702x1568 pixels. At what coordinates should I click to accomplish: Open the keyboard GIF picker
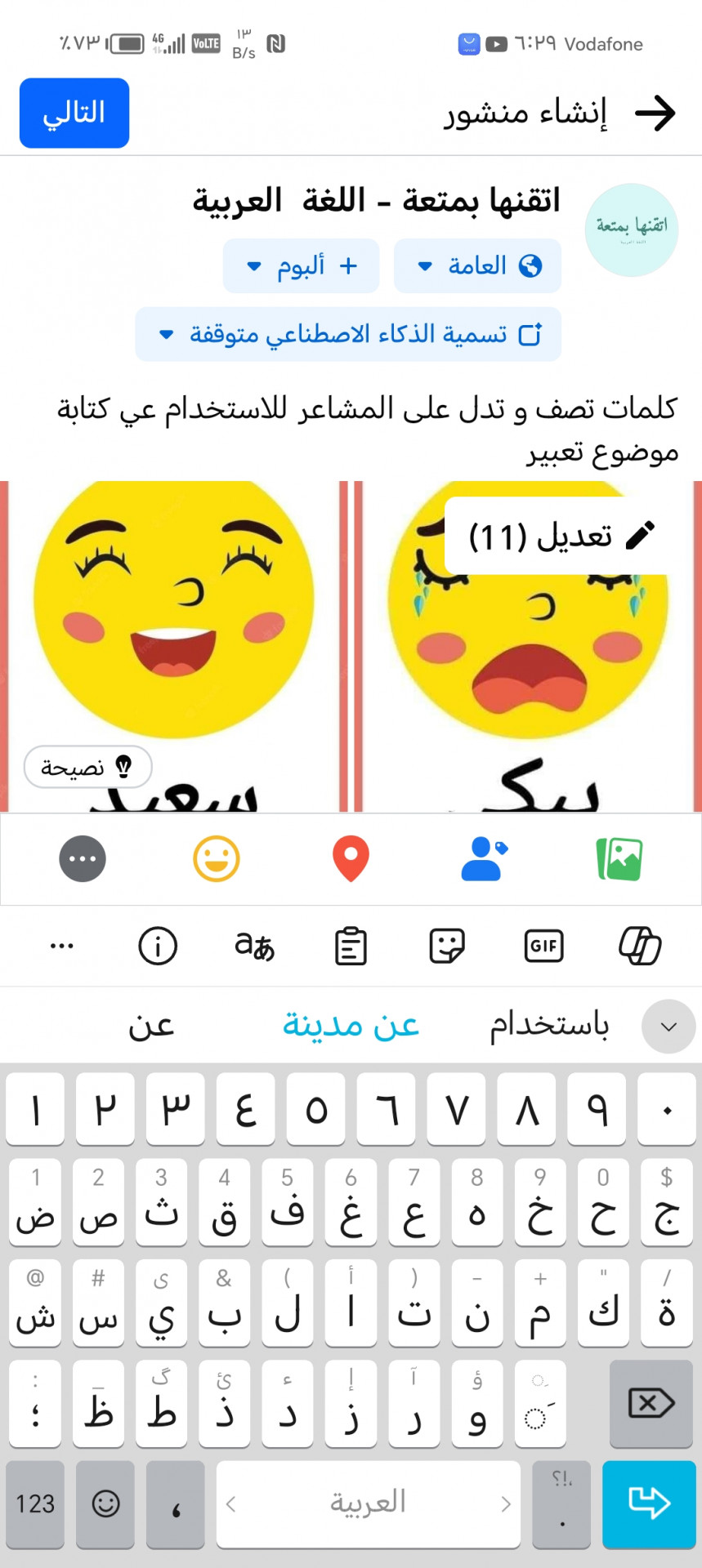[543, 946]
